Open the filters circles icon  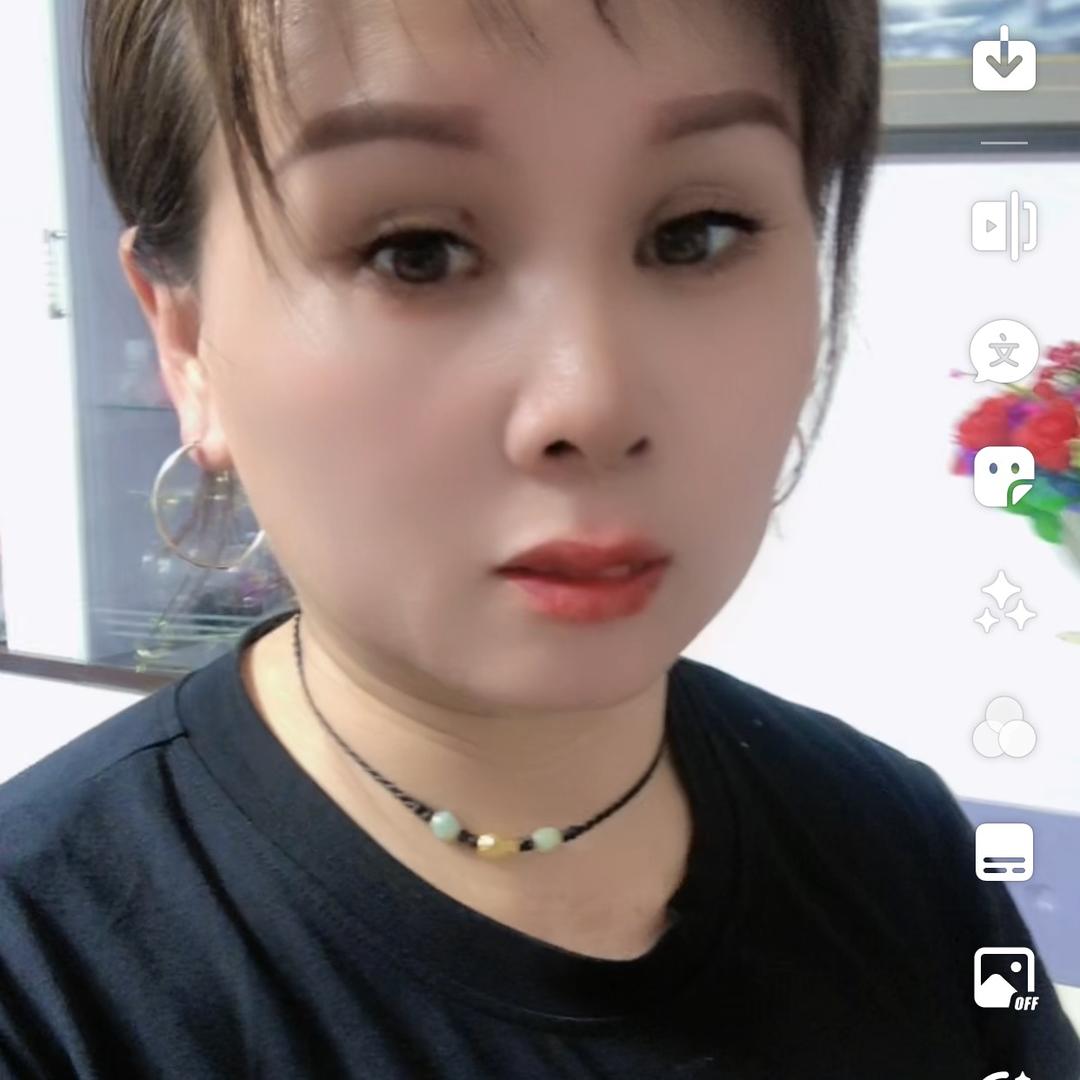coord(1004,727)
